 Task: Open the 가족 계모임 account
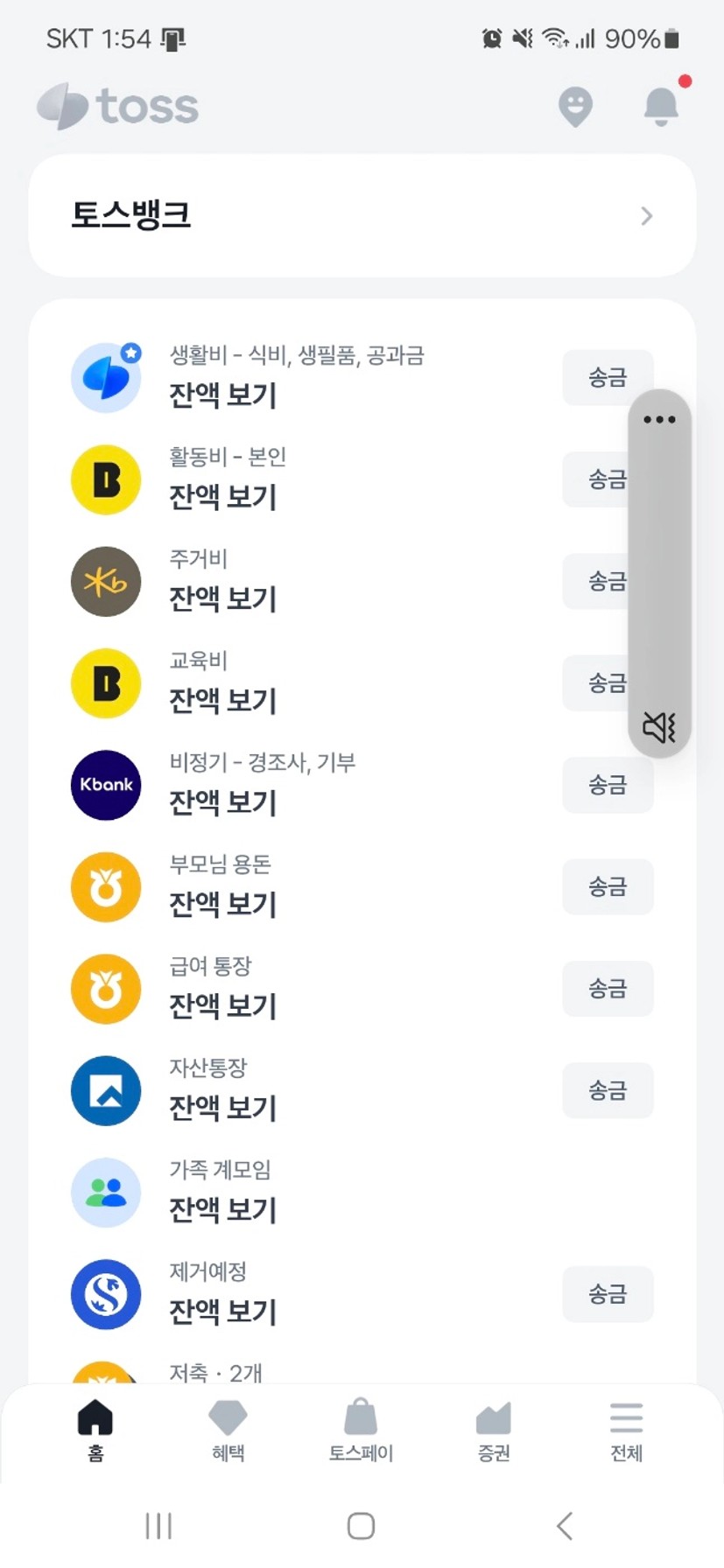(362, 1193)
